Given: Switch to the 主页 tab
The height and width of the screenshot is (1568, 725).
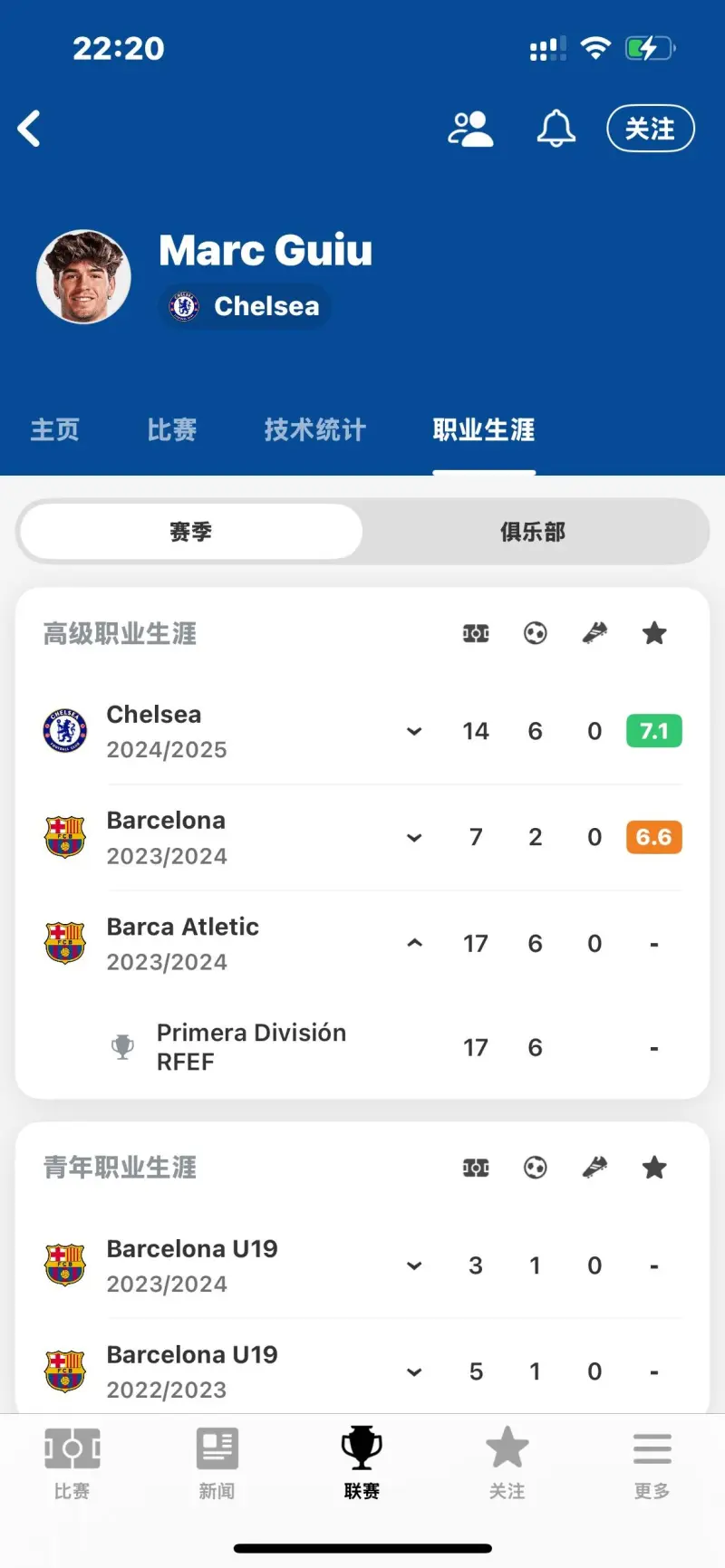Looking at the screenshot, I should [x=55, y=429].
